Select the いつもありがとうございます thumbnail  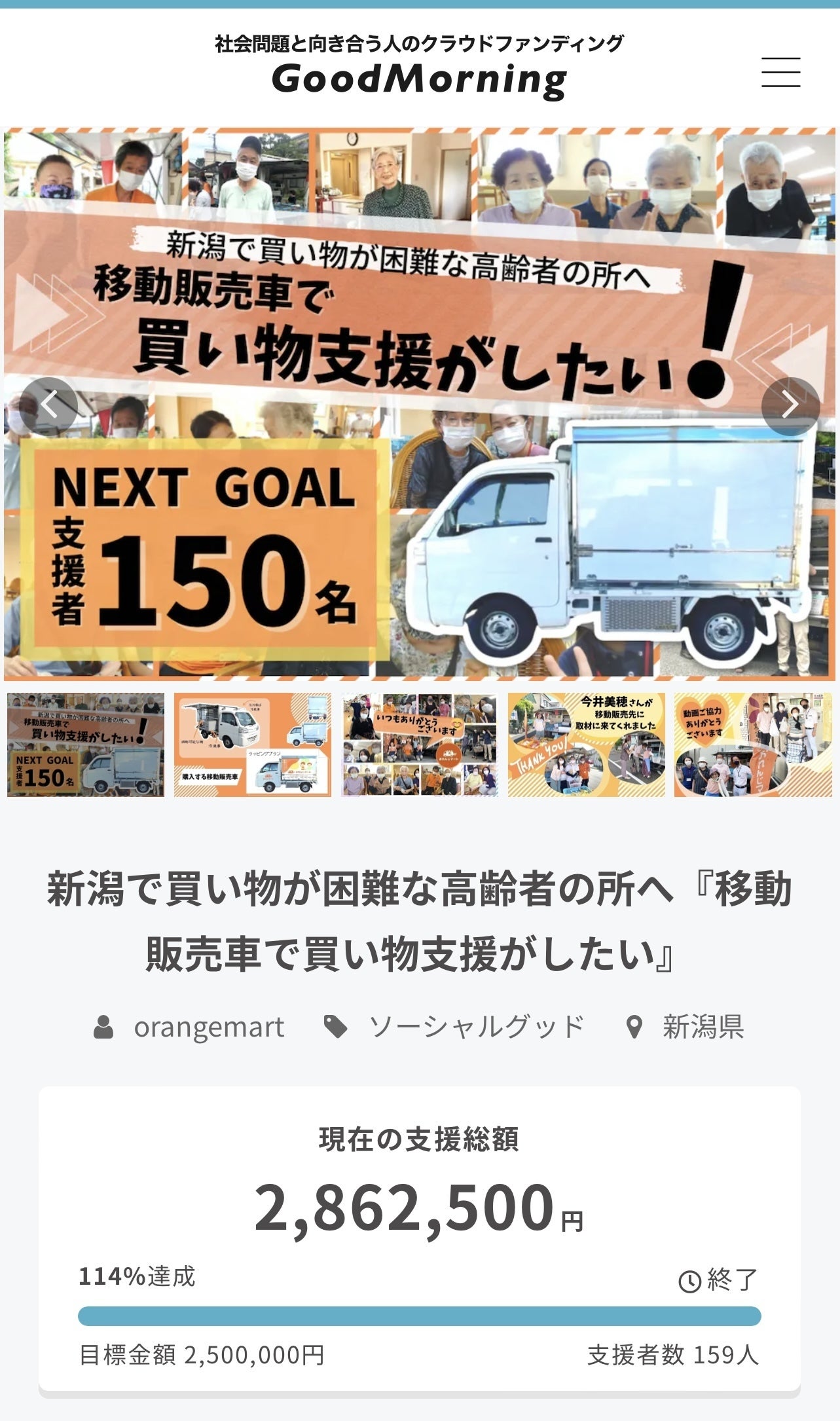coord(419,745)
